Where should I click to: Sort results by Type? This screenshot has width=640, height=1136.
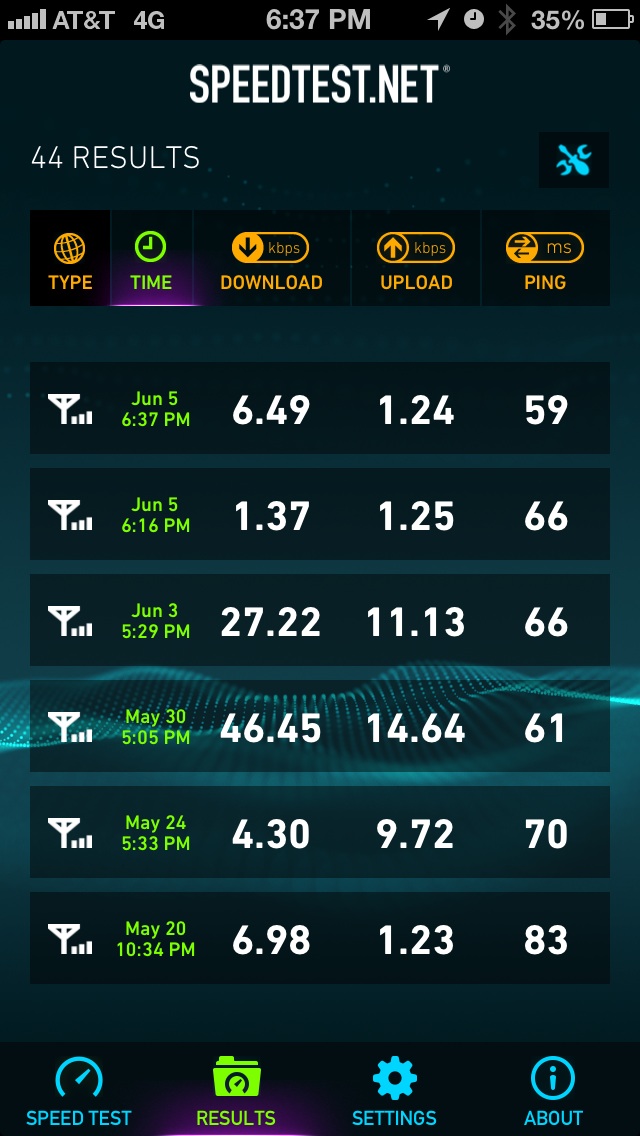pos(70,259)
